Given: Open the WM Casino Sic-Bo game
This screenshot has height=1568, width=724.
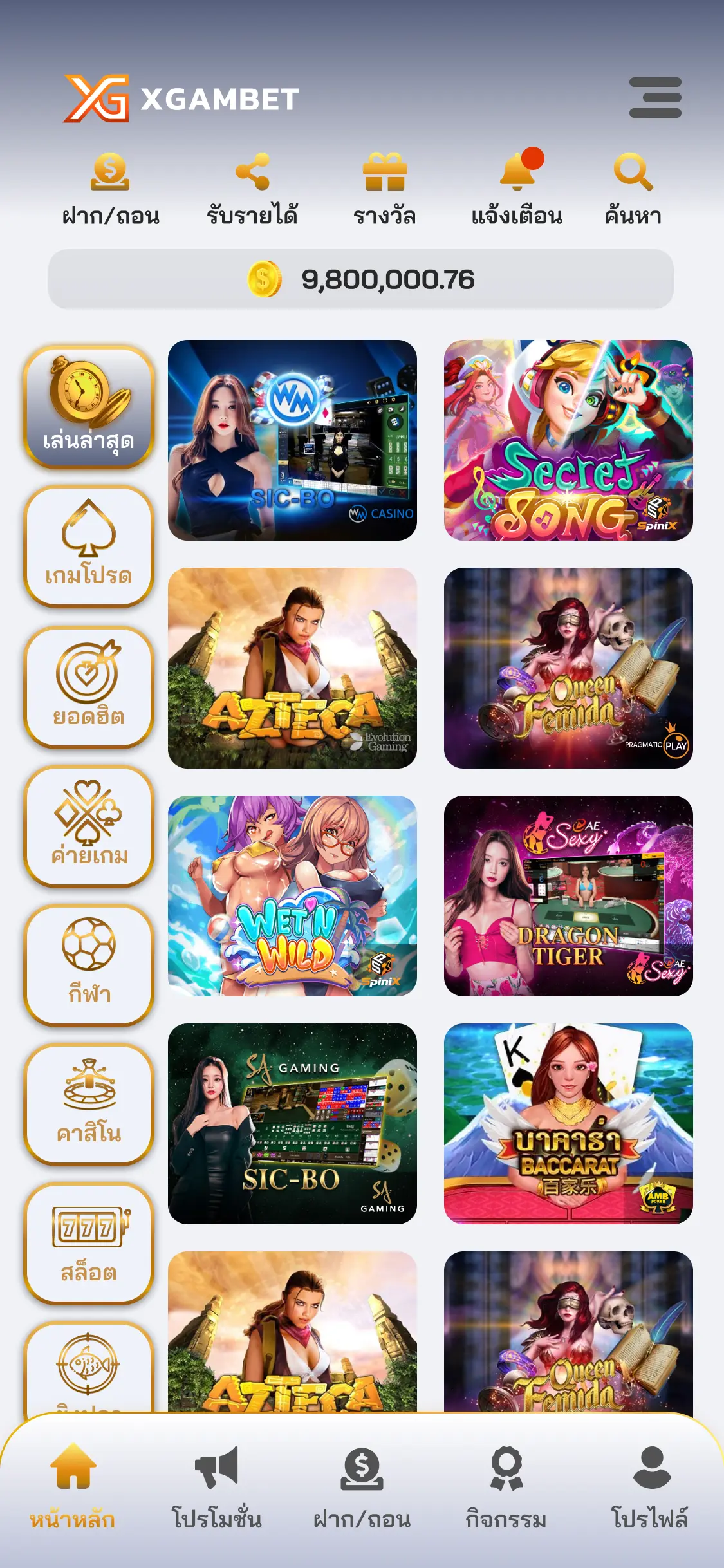Looking at the screenshot, I should 292,440.
